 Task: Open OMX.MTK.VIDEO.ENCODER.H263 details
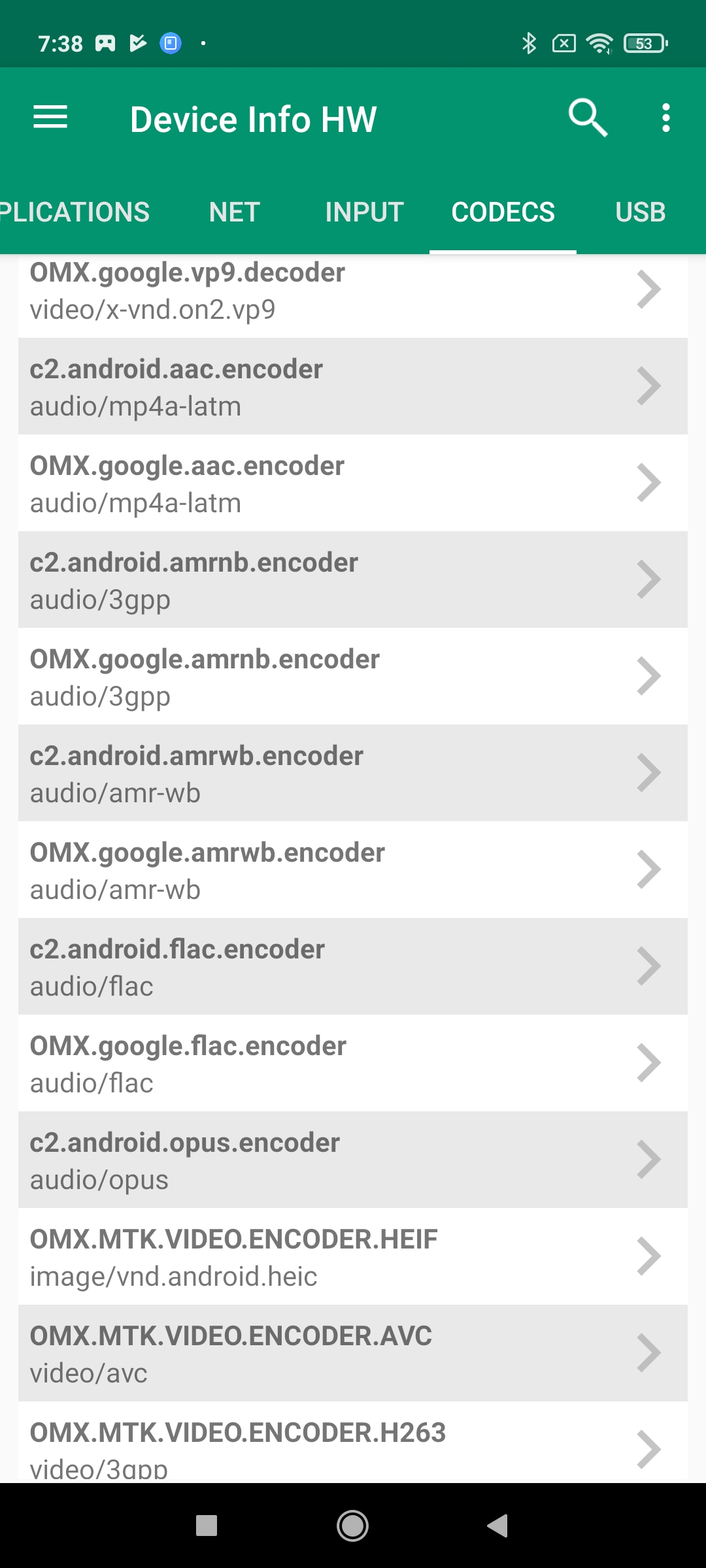352,1445
